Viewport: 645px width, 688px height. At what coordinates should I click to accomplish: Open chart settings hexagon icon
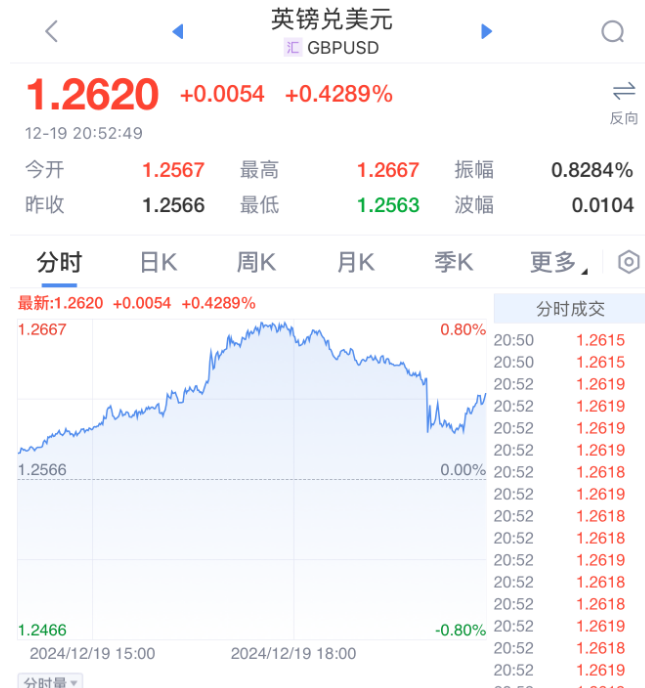628,263
